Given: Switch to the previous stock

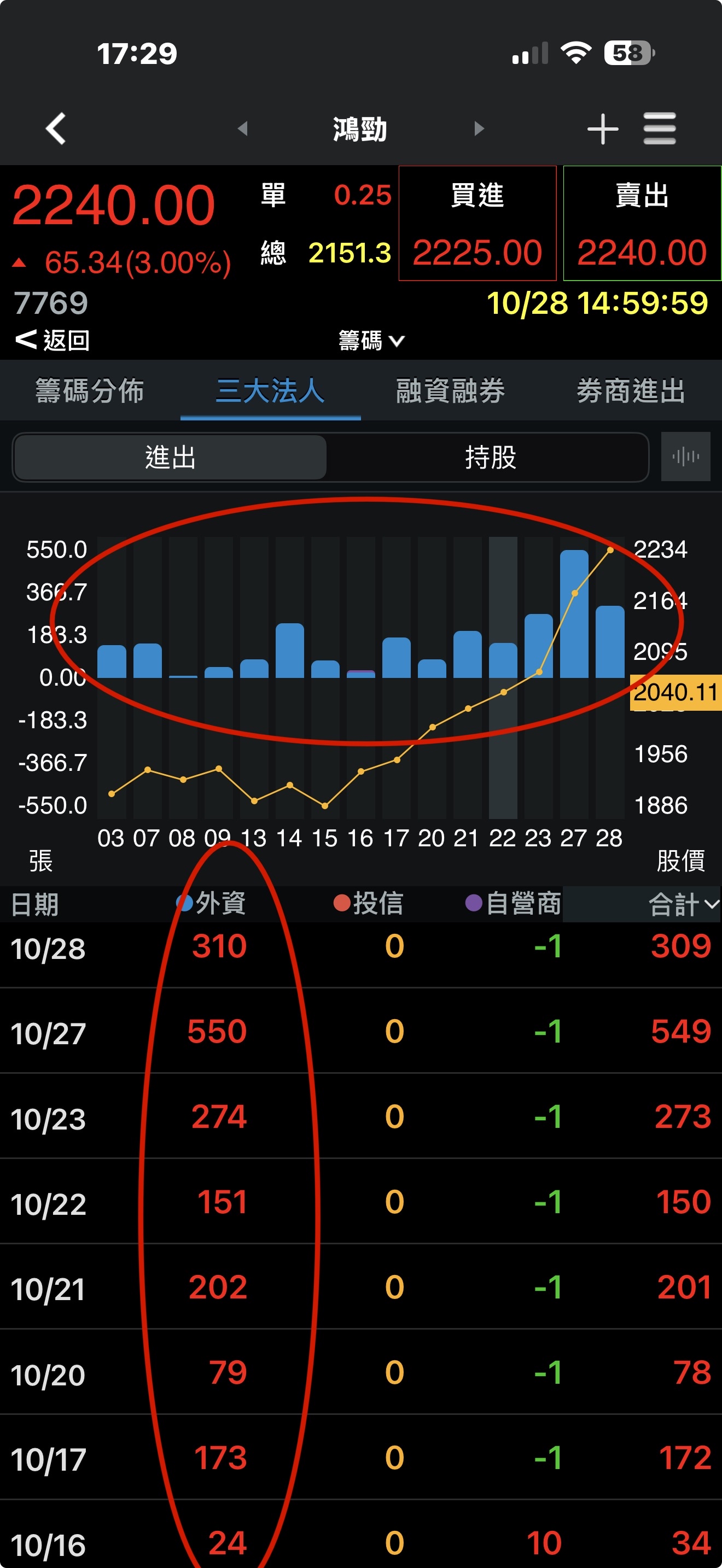Looking at the screenshot, I should pyautogui.click(x=242, y=128).
